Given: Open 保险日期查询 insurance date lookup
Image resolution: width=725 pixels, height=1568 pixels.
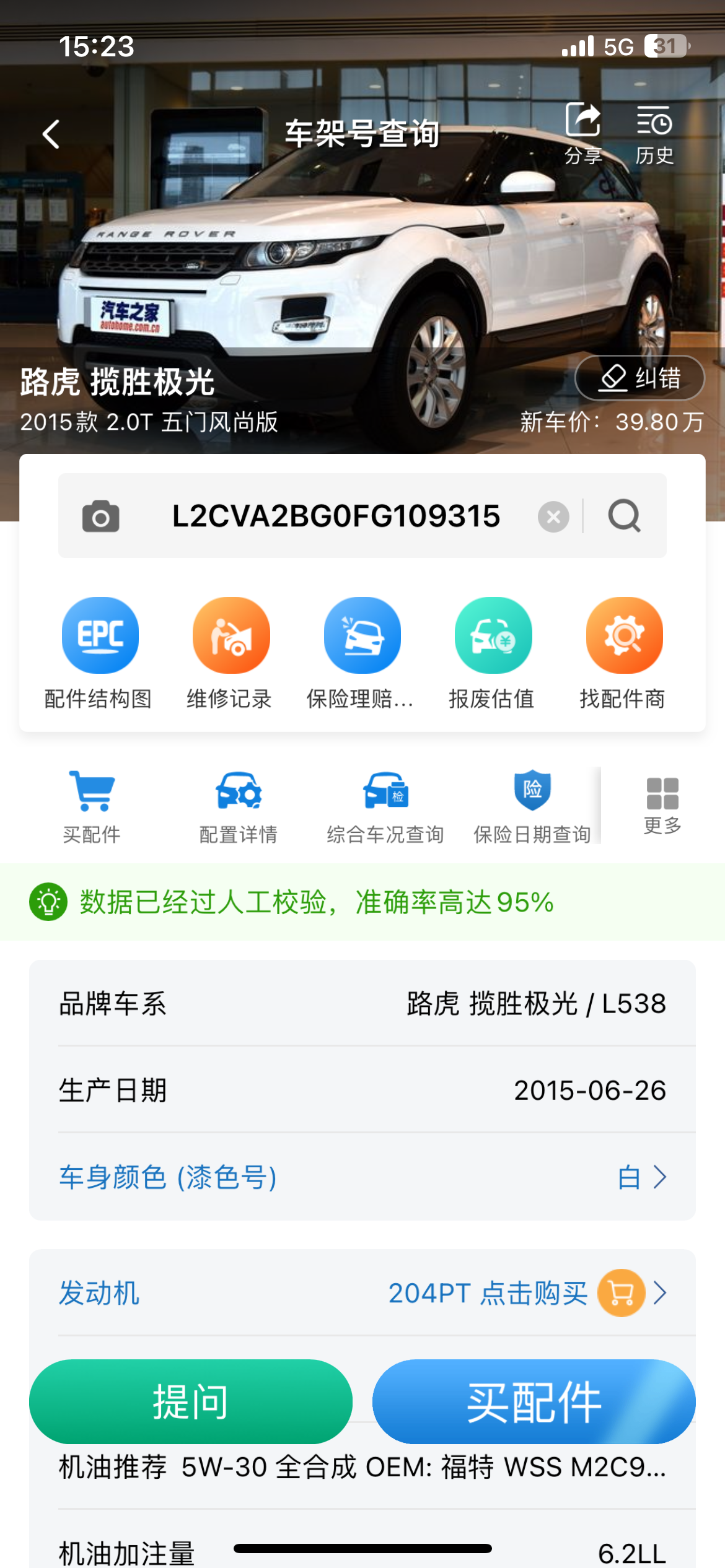Looking at the screenshot, I should pyautogui.click(x=532, y=806).
